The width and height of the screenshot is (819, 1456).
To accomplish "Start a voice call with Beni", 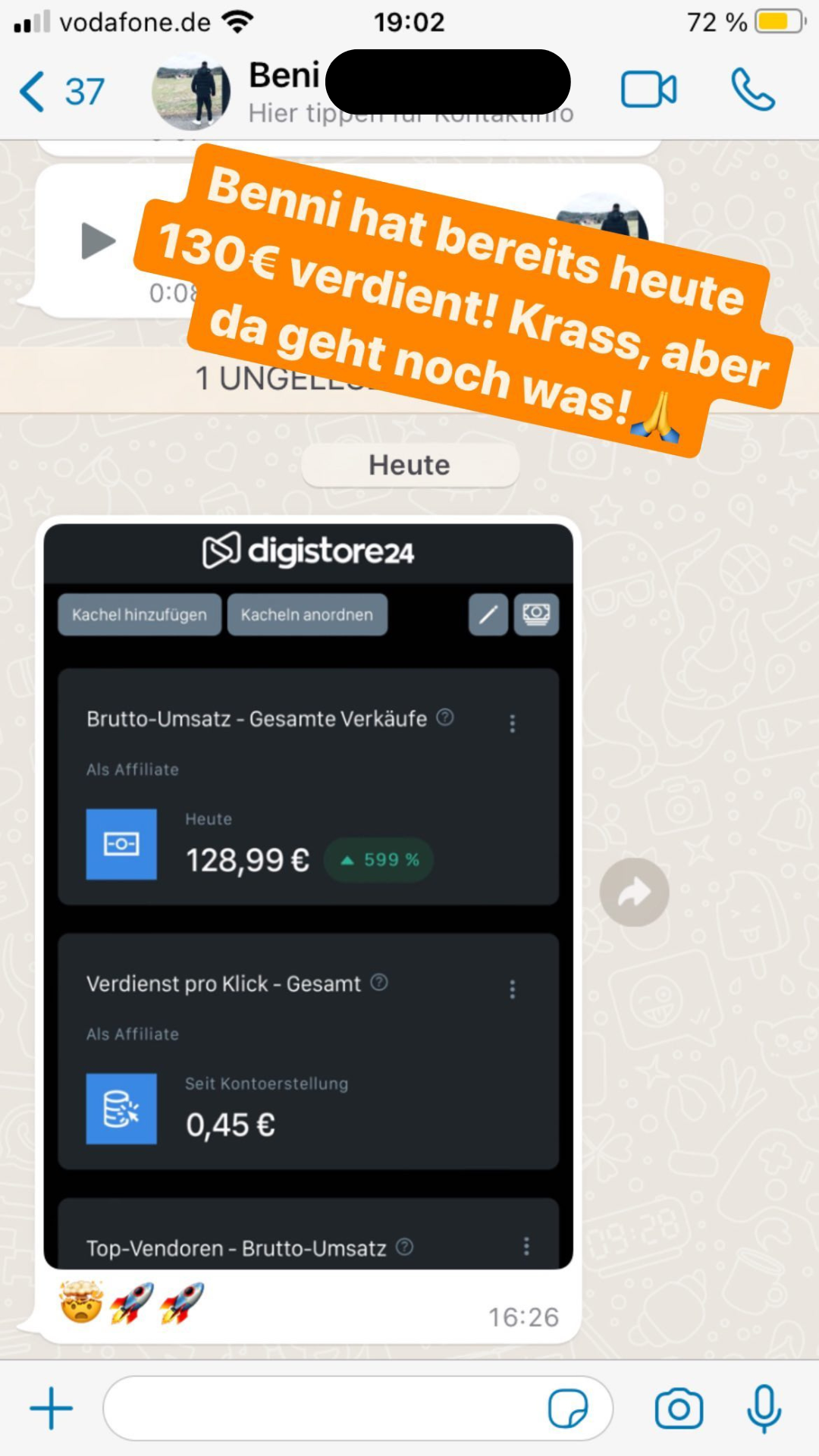I will coord(752,90).
